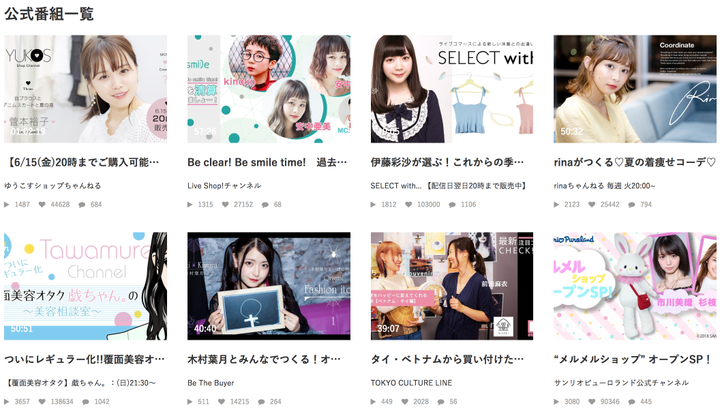Image resolution: width=720 pixels, height=412 pixels.
Task: Open the ゆうこすショップちゃんねる program thumbnail
Action: coord(85,90)
